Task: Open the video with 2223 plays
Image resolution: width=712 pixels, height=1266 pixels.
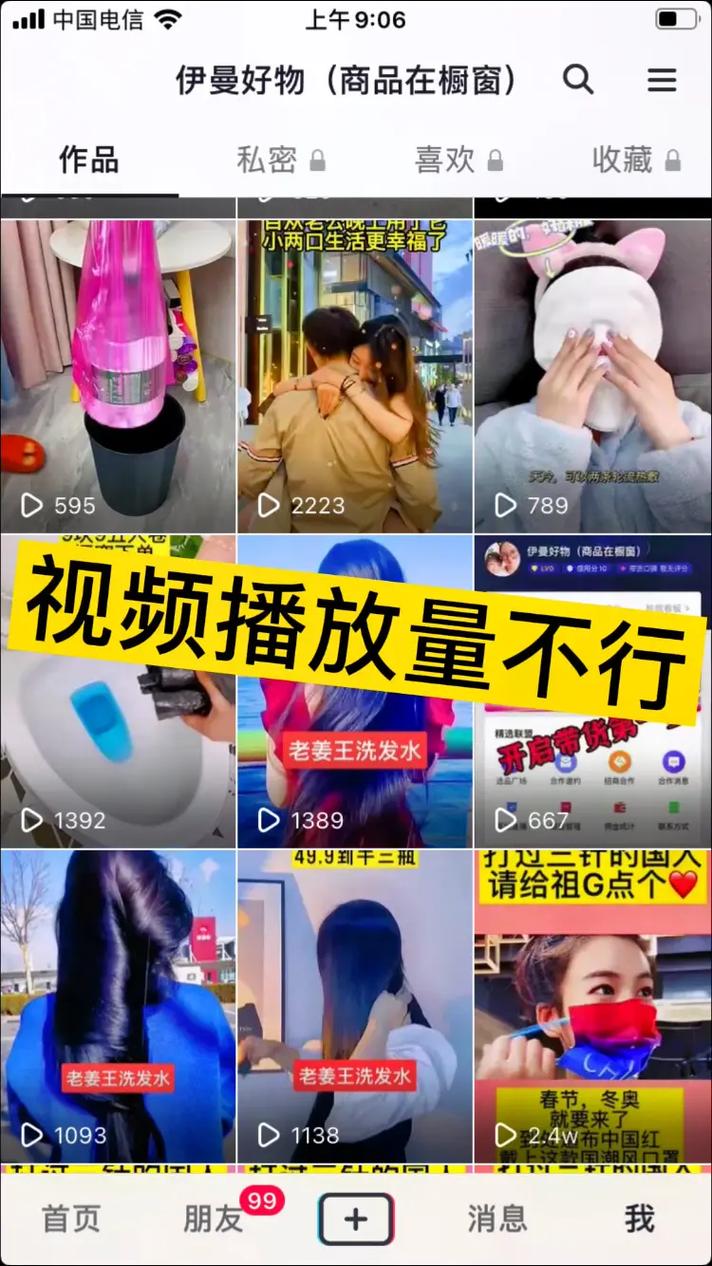Action: [x=355, y=375]
